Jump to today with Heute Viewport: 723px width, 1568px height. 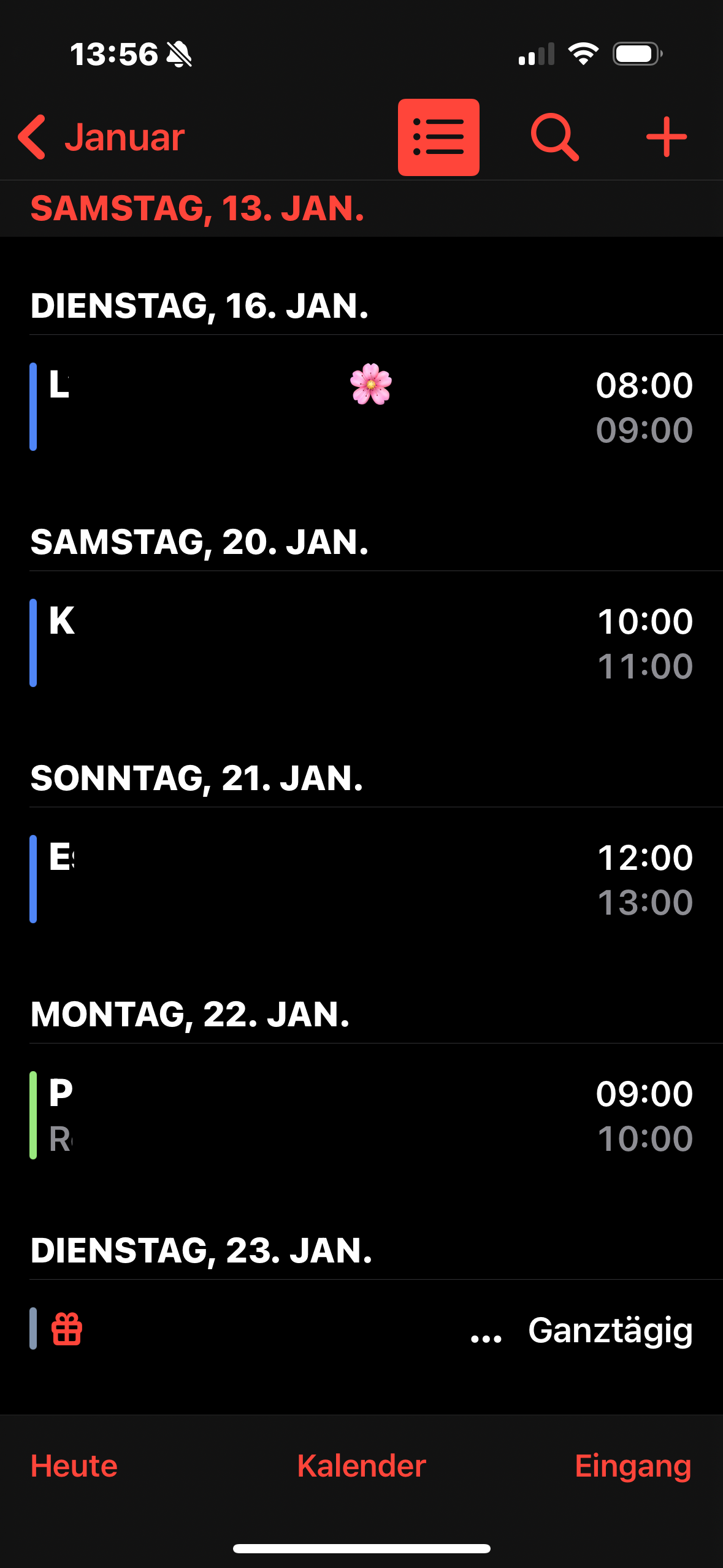pos(74,1466)
